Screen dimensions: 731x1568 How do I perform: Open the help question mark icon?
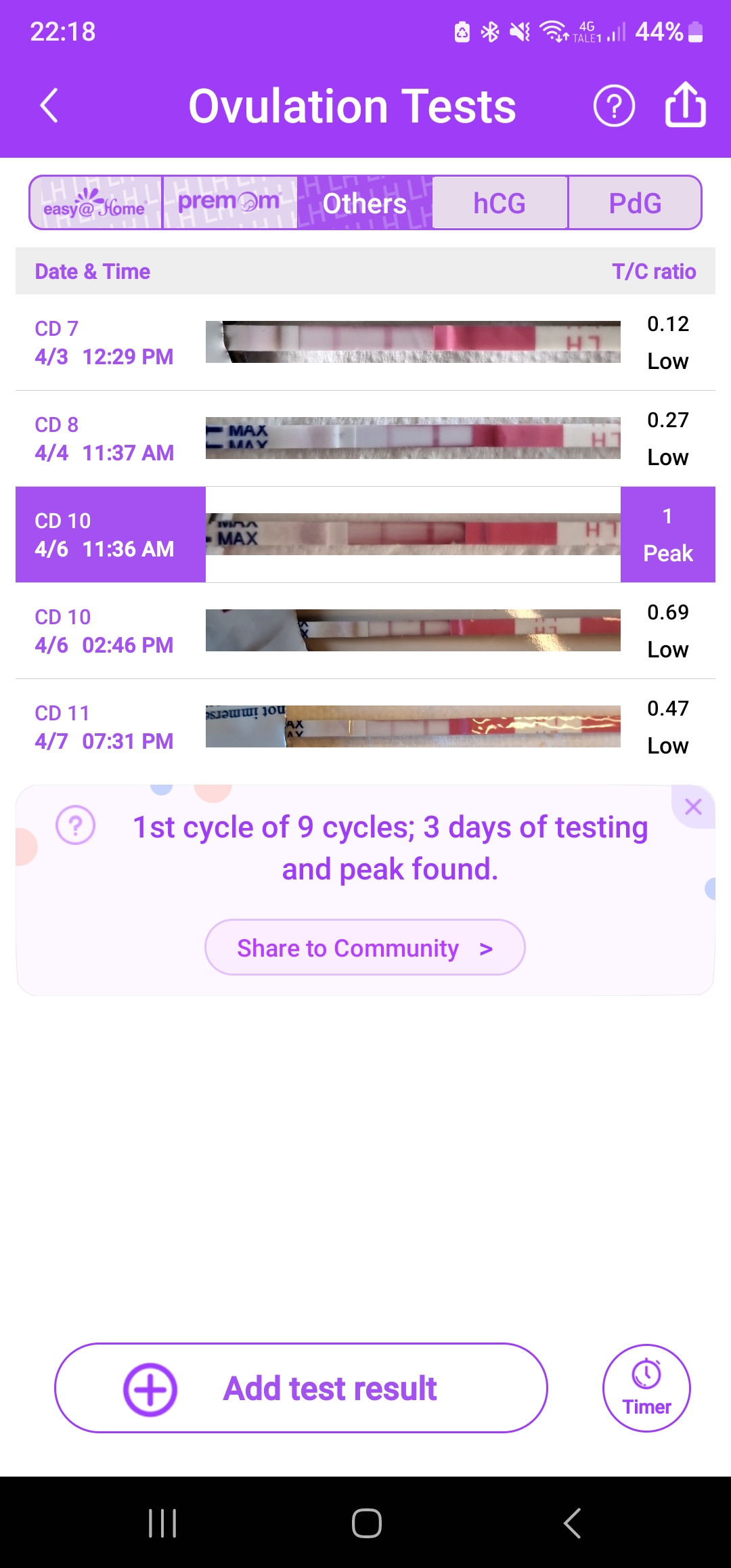point(614,106)
